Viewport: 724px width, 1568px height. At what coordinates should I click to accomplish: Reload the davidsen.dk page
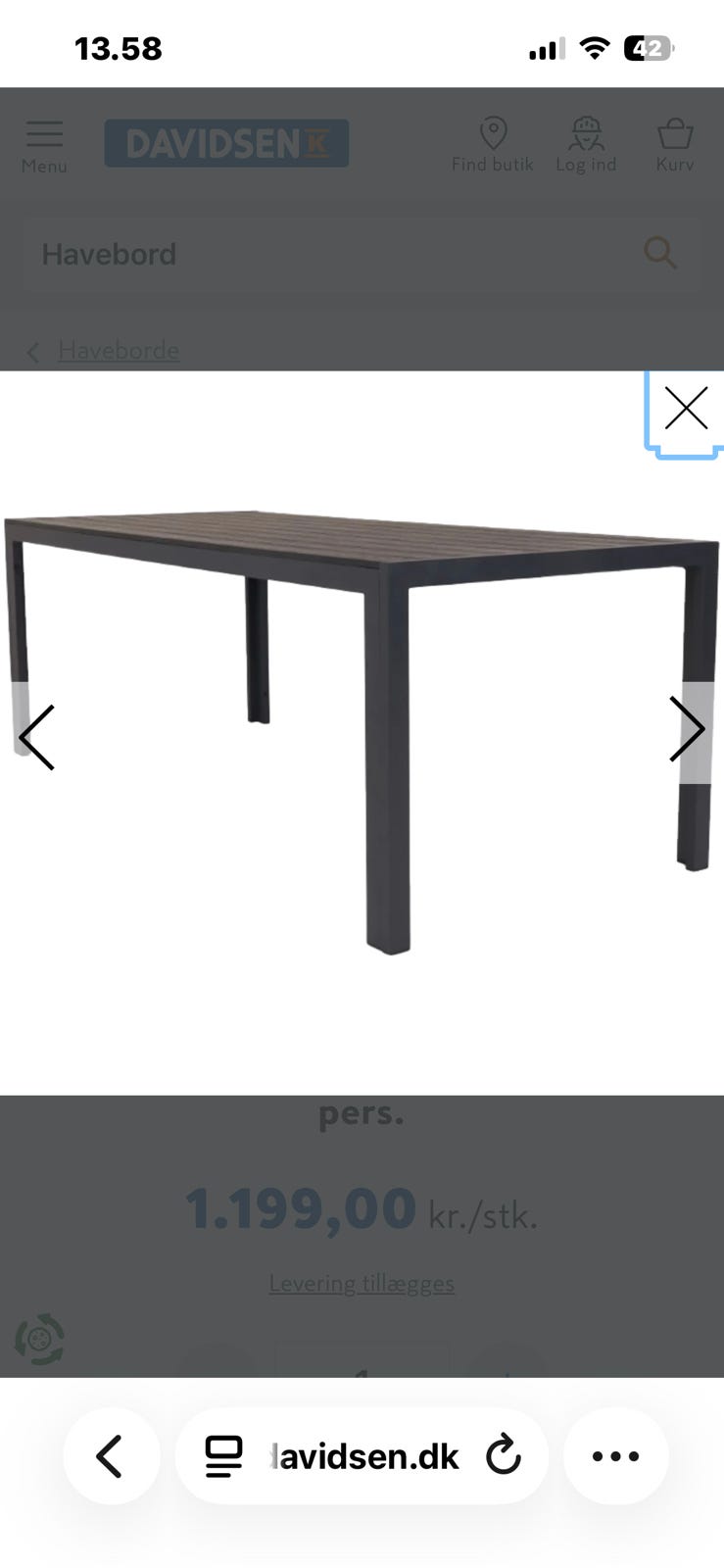(504, 1455)
